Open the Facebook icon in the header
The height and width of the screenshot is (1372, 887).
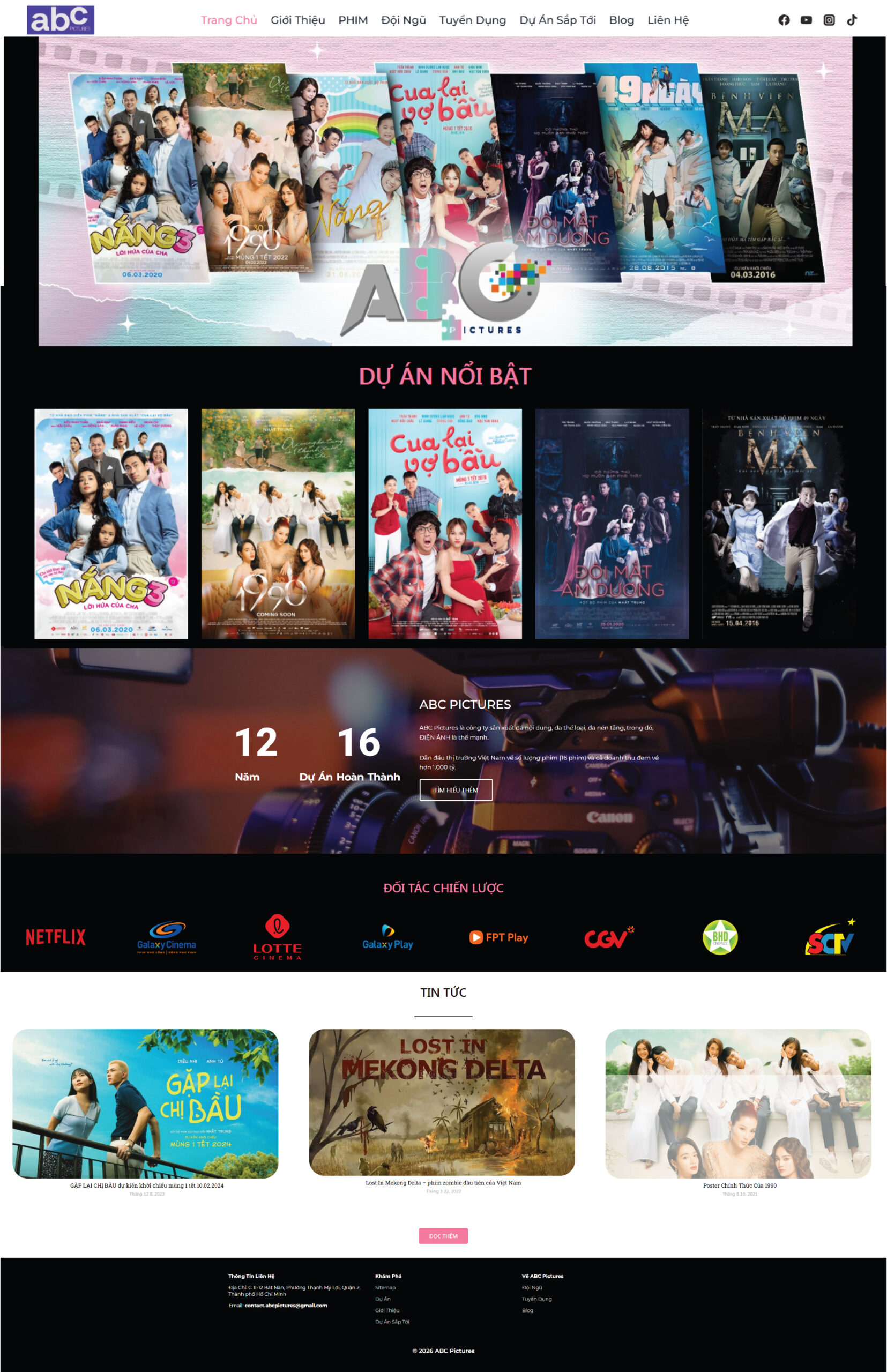coord(784,20)
